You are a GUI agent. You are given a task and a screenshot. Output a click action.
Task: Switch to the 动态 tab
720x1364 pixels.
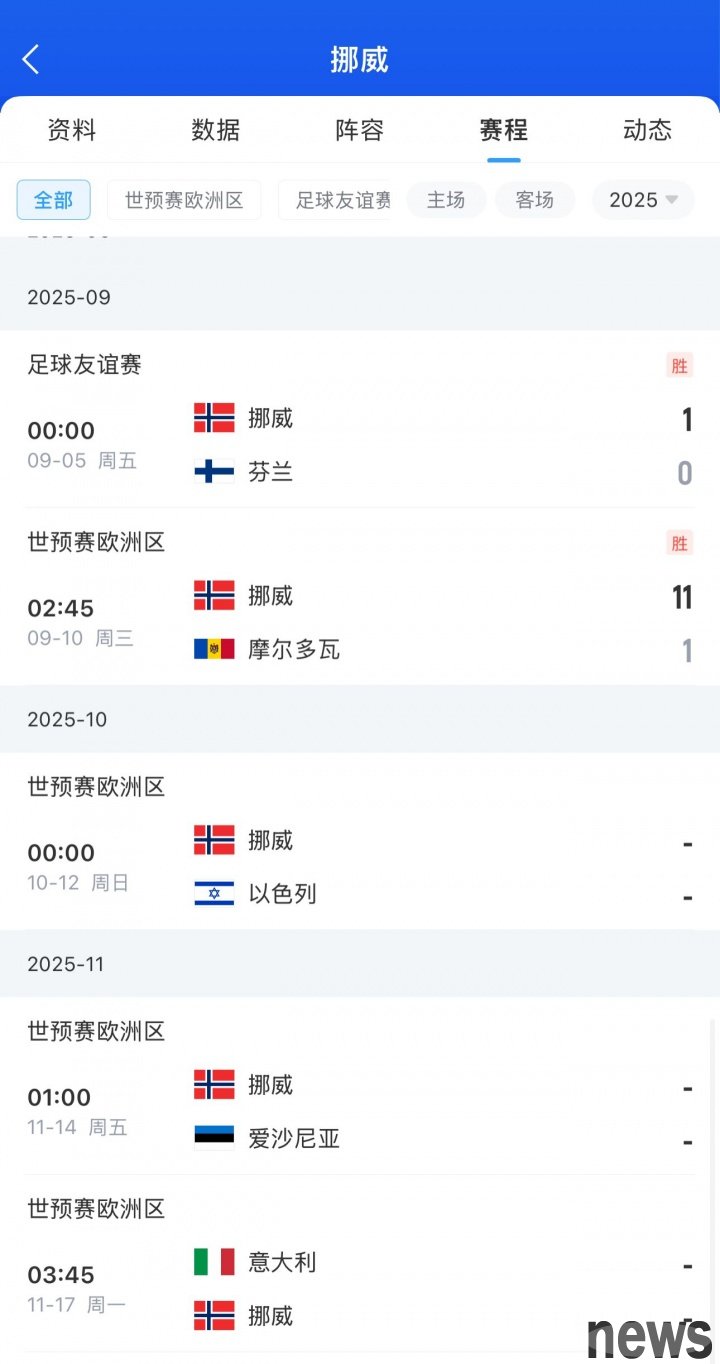(x=648, y=130)
